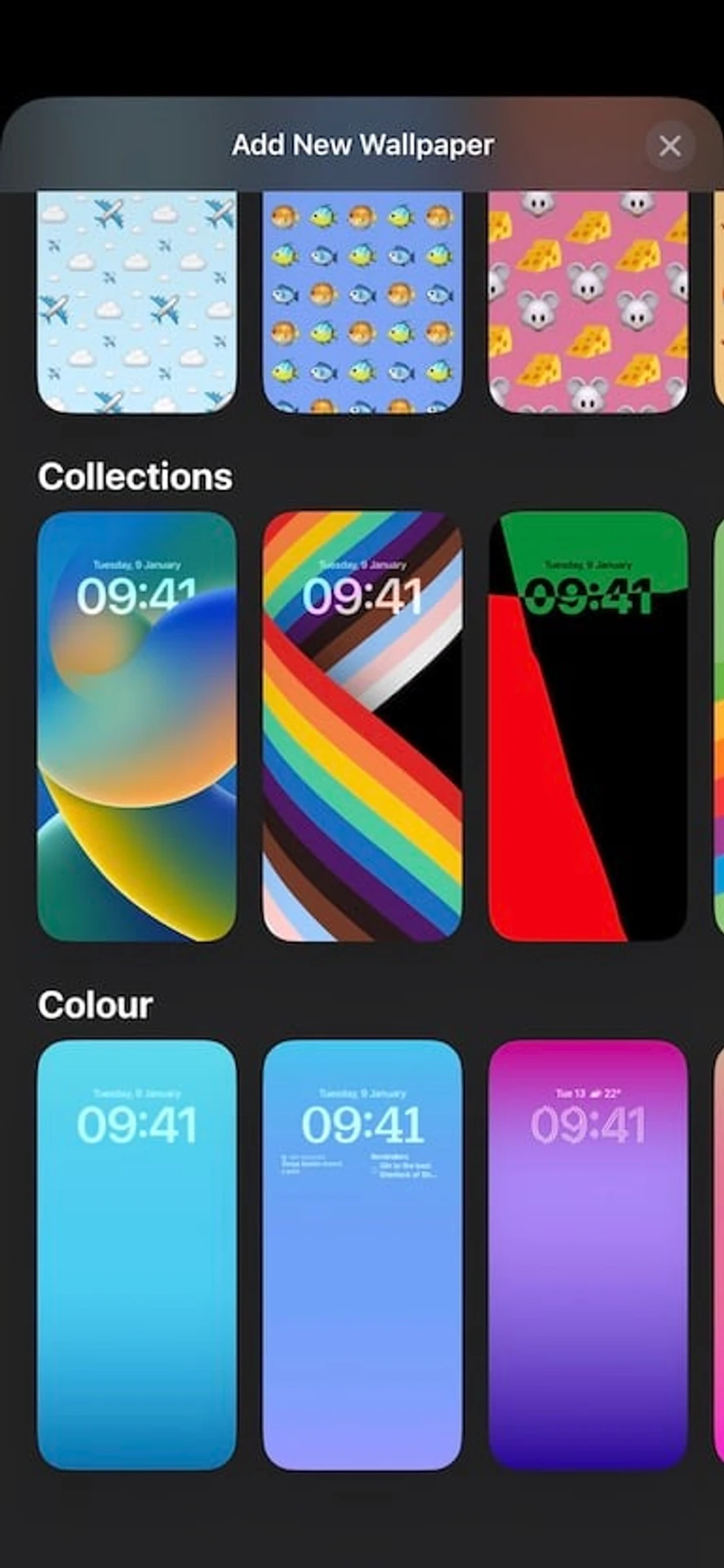Select the airplanes and clouds emoji wallpaper
The width and height of the screenshot is (724, 1568).
point(137,302)
